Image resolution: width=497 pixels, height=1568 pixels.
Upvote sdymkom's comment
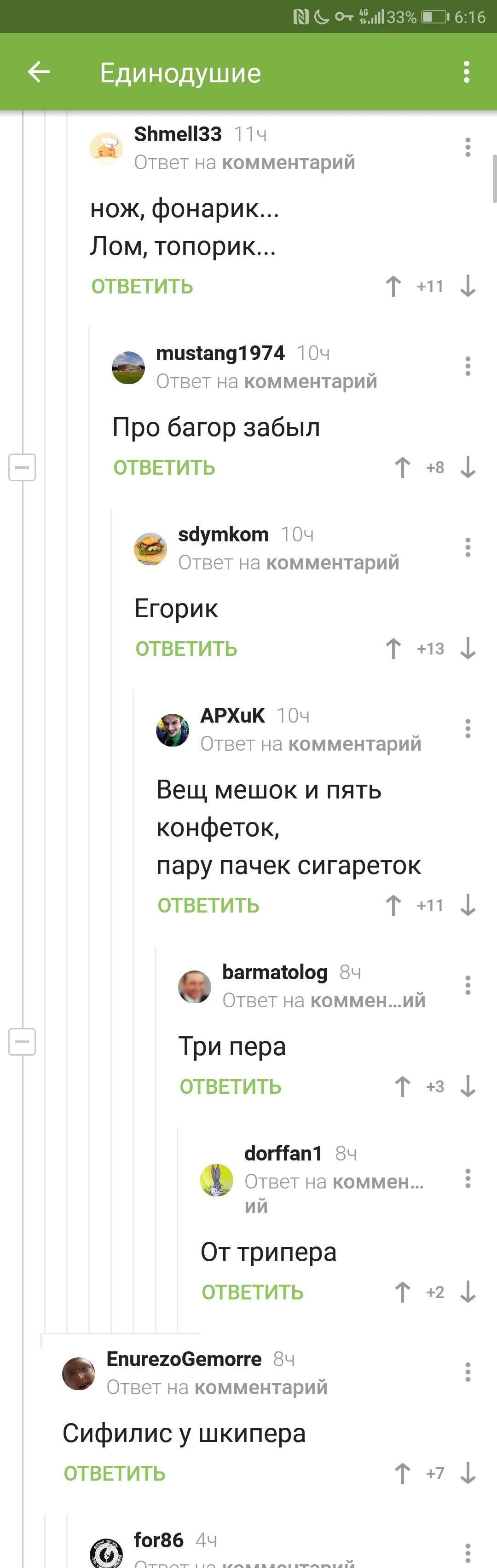393,649
